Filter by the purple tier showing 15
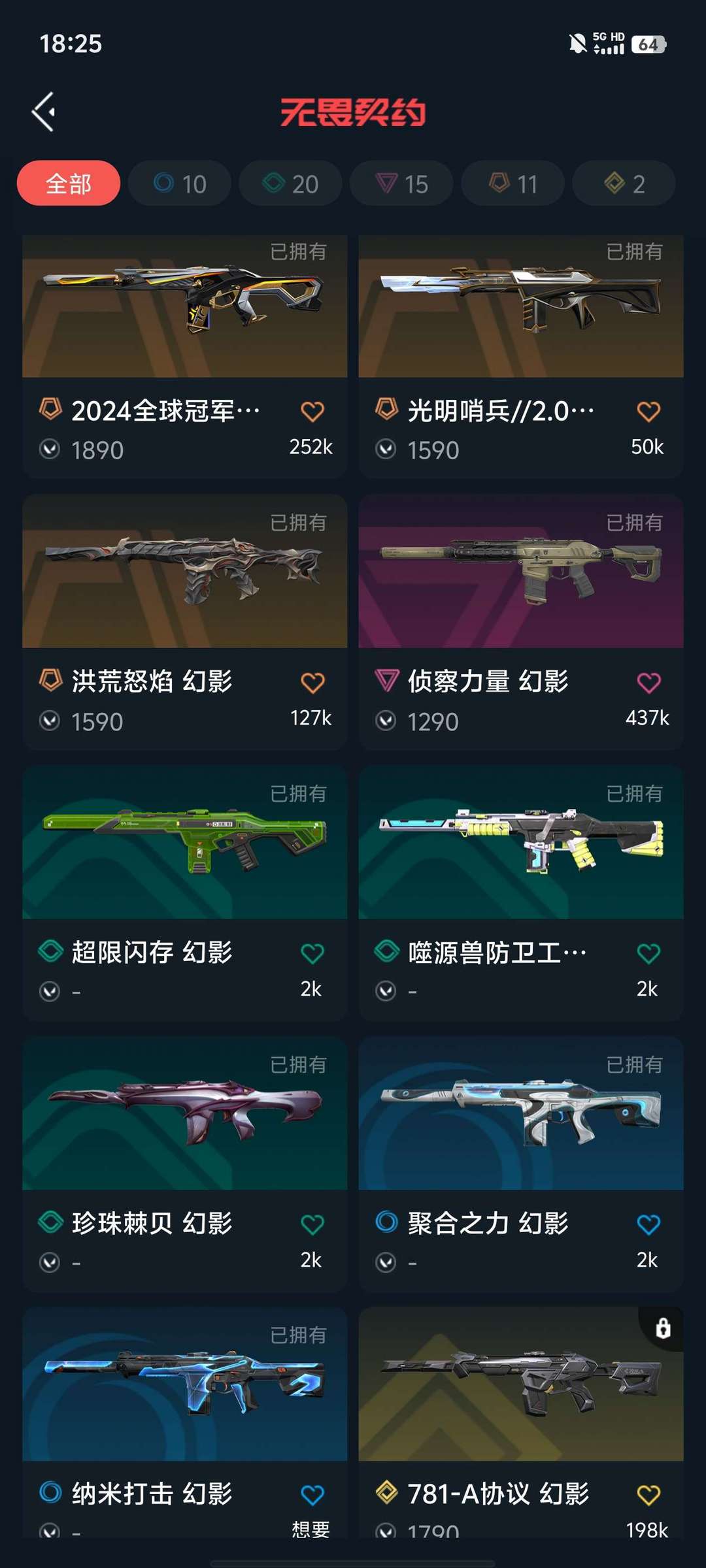The height and width of the screenshot is (1568, 706). (401, 184)
